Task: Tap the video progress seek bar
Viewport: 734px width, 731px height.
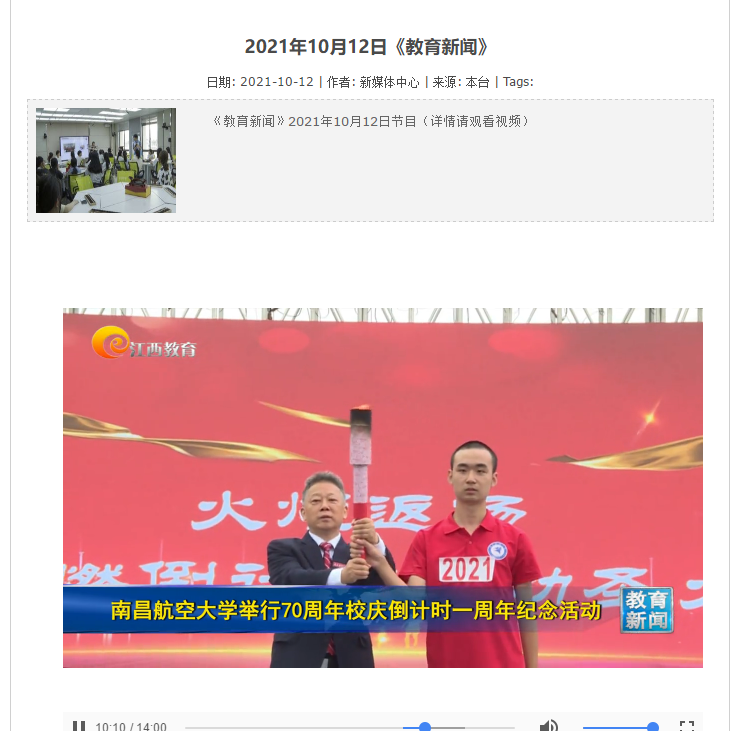Action: click(350, 727)
